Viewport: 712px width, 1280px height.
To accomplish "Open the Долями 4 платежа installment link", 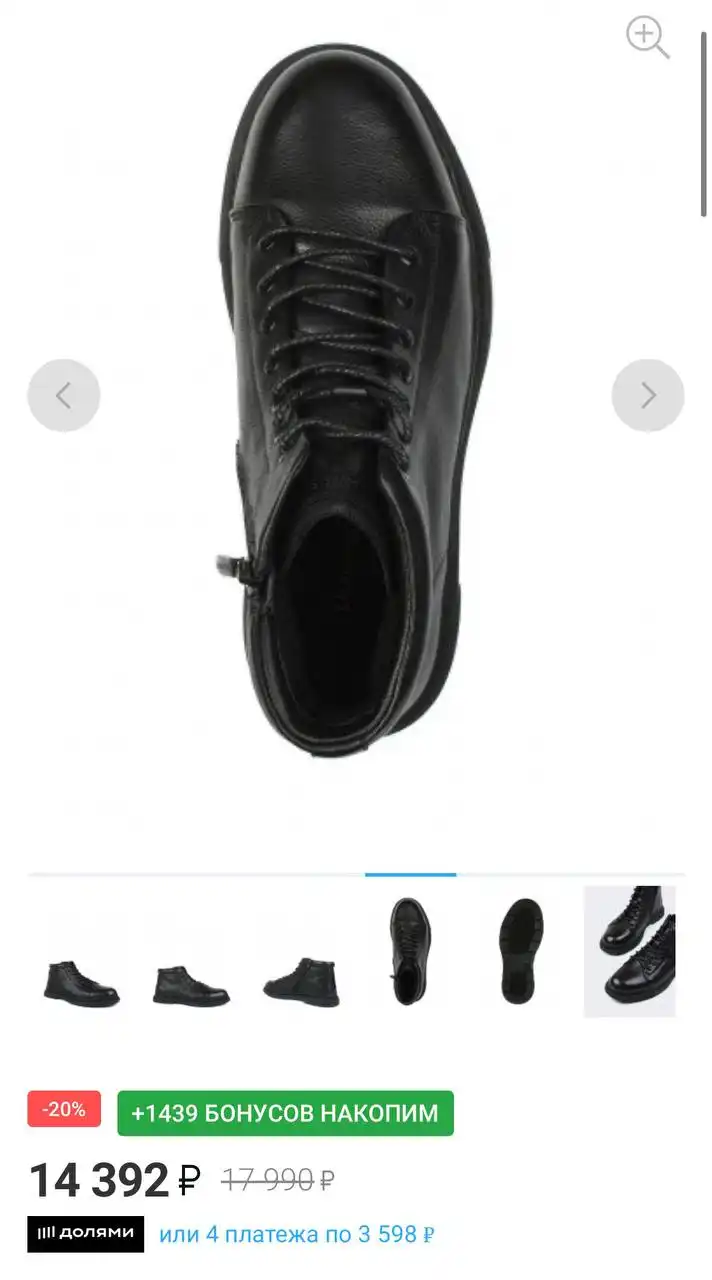I will click(297, 1234).
